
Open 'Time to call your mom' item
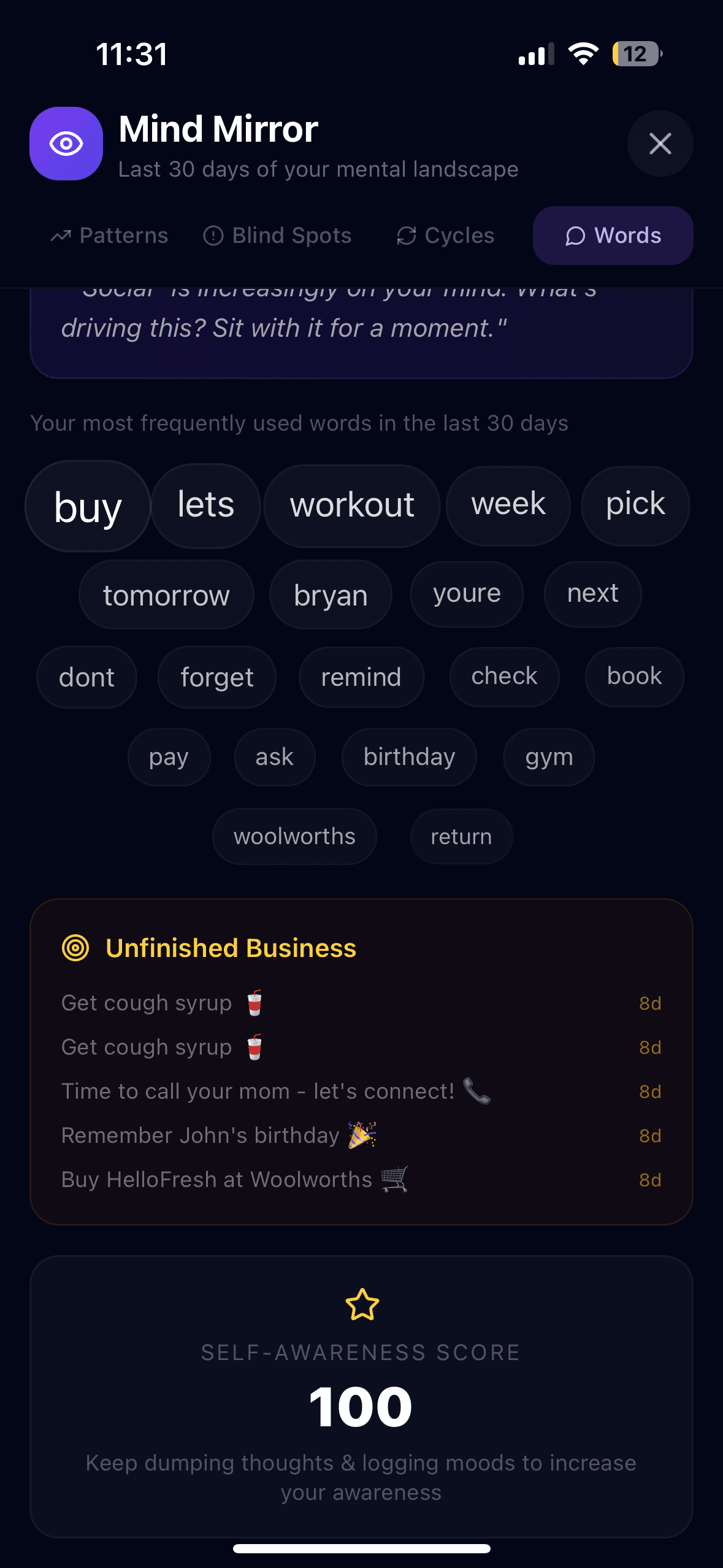pos(276,1091)
